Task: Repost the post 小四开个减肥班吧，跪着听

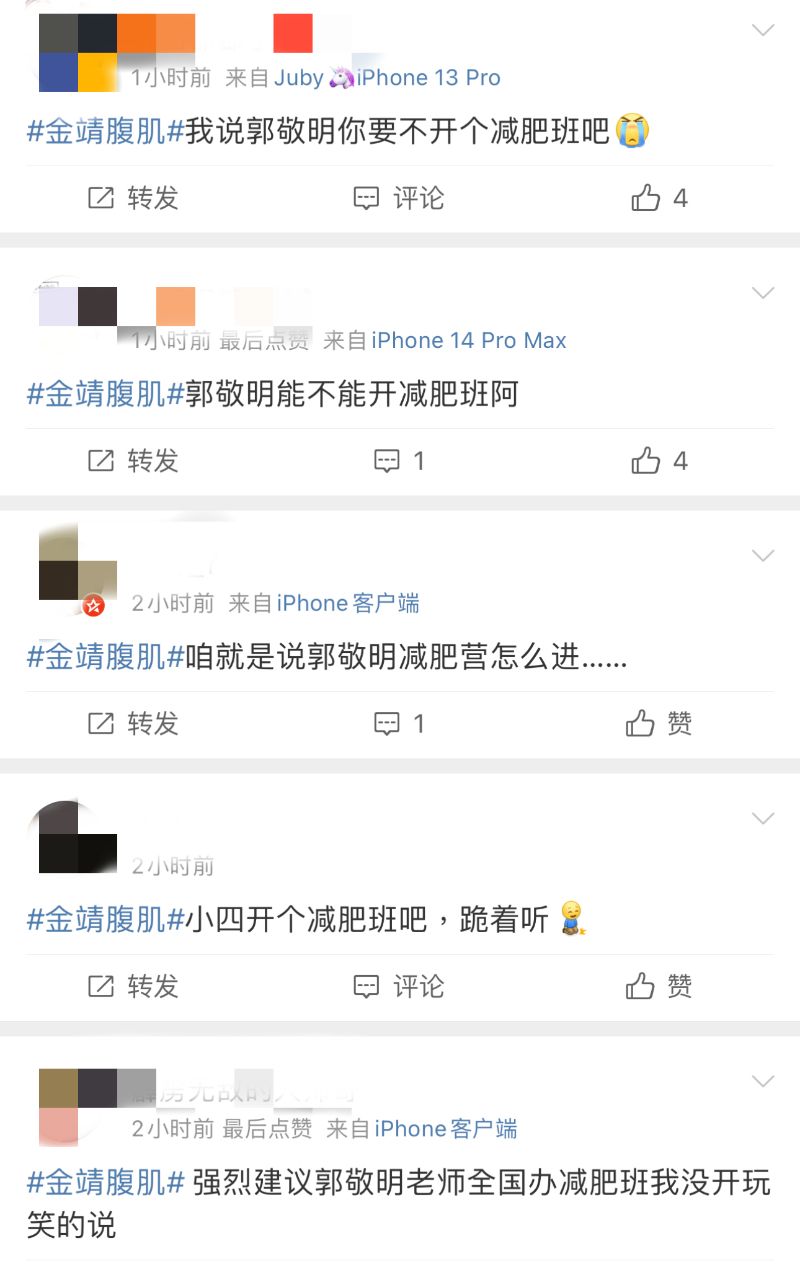Action: coord(133,987)
